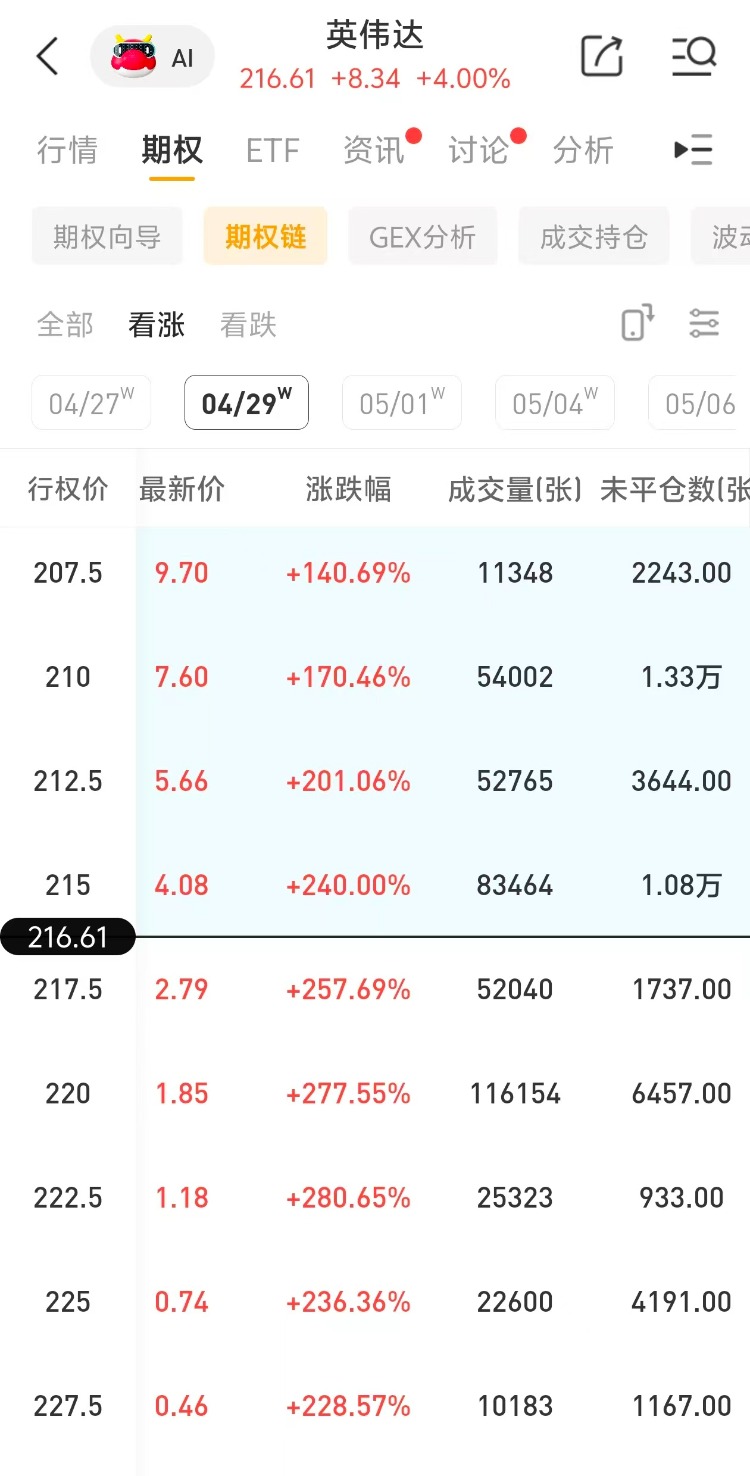
Task: Expand the full tab list menu
Action: [693, 151]
